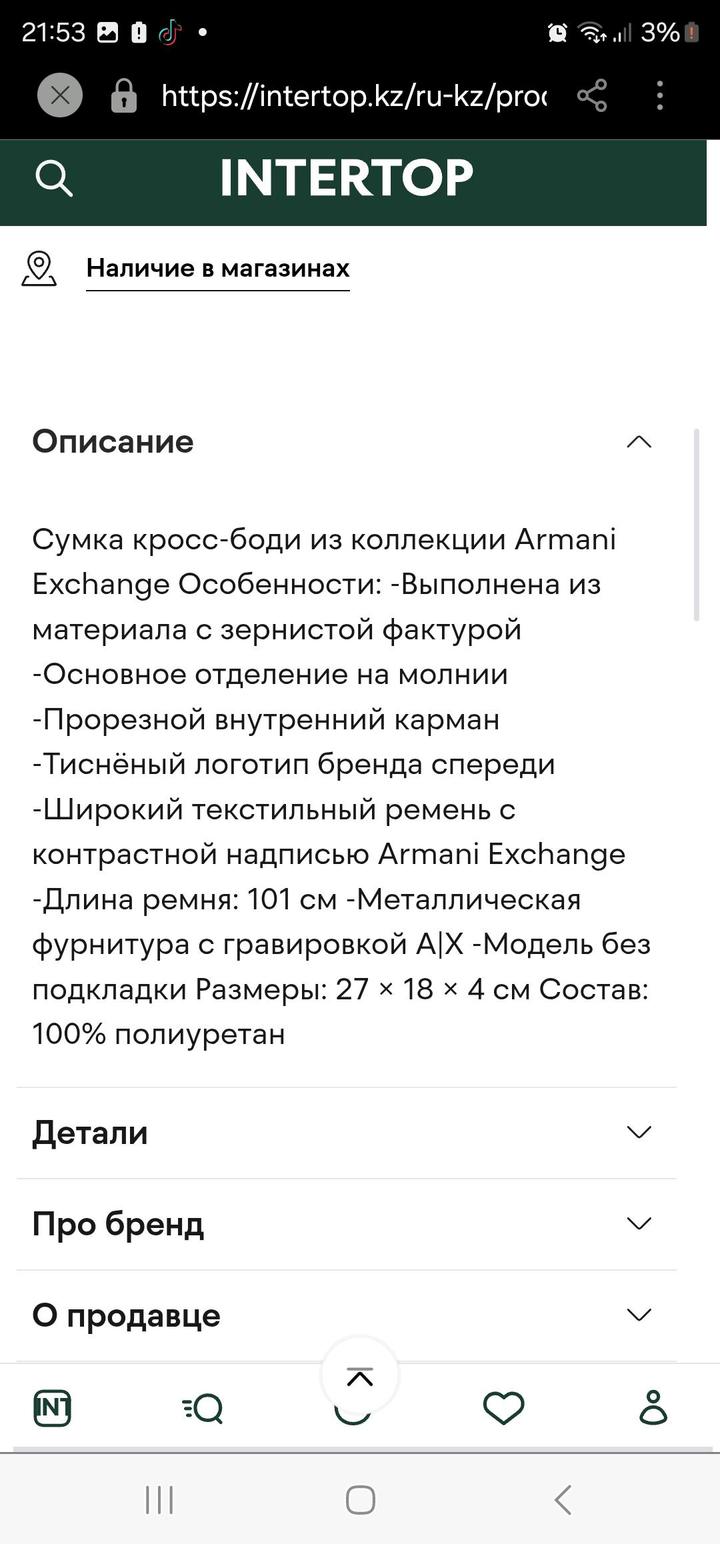Viewport: 720px width, 1544px height.
Task: Share this page link
Action: pos(592,96)
